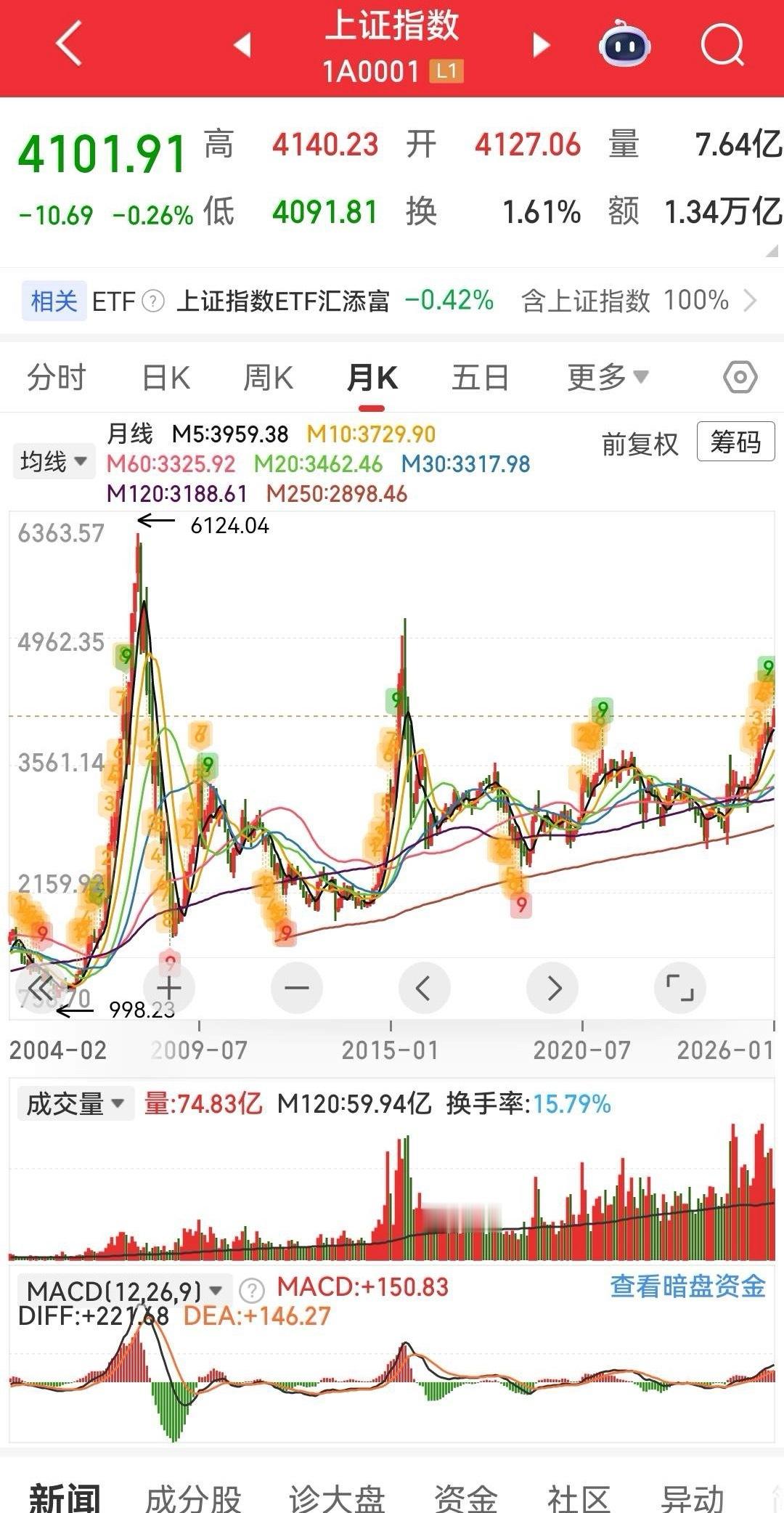Enable 筹码 chip distribution view

click(x=735, y=442)
